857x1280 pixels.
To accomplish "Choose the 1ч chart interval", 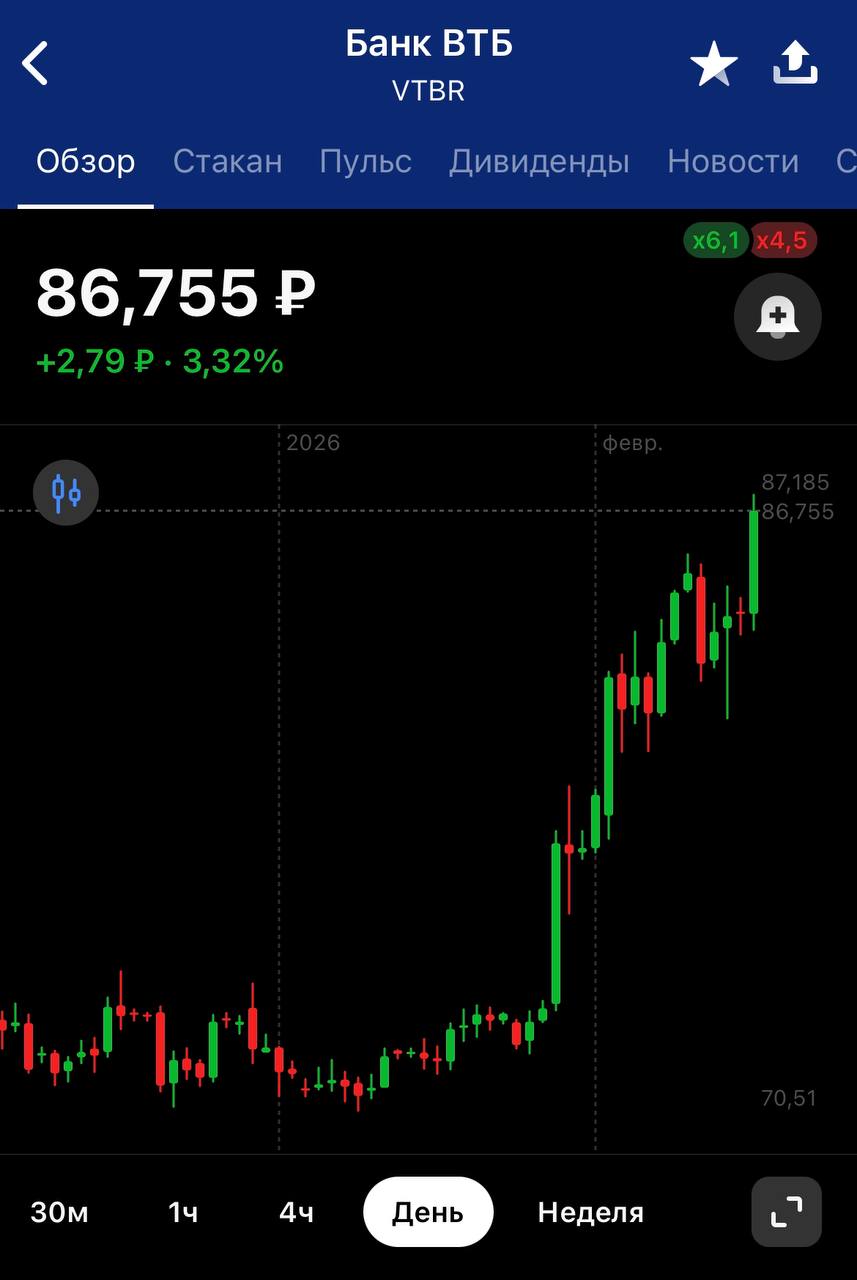I will tap(183, 1212).
